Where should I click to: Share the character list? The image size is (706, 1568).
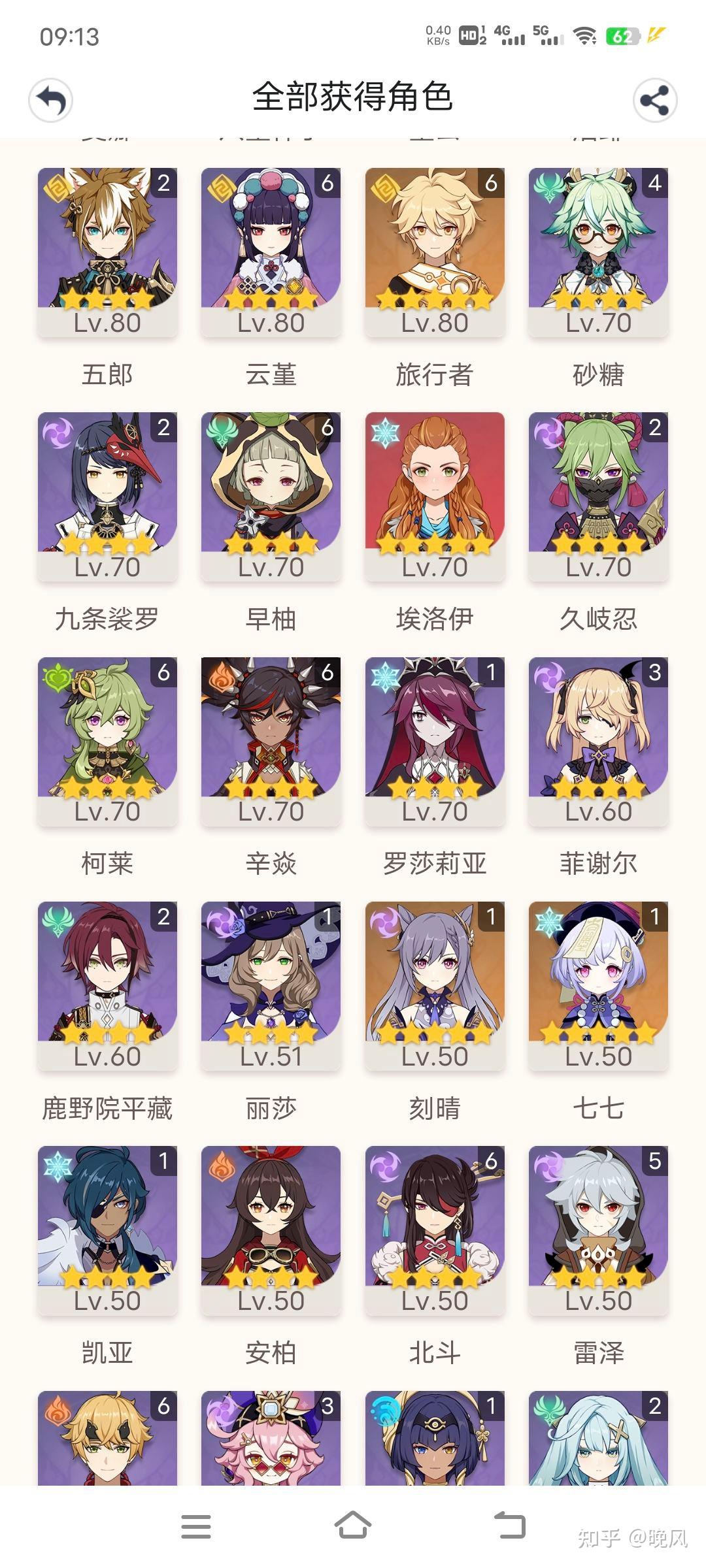point(655,100)
